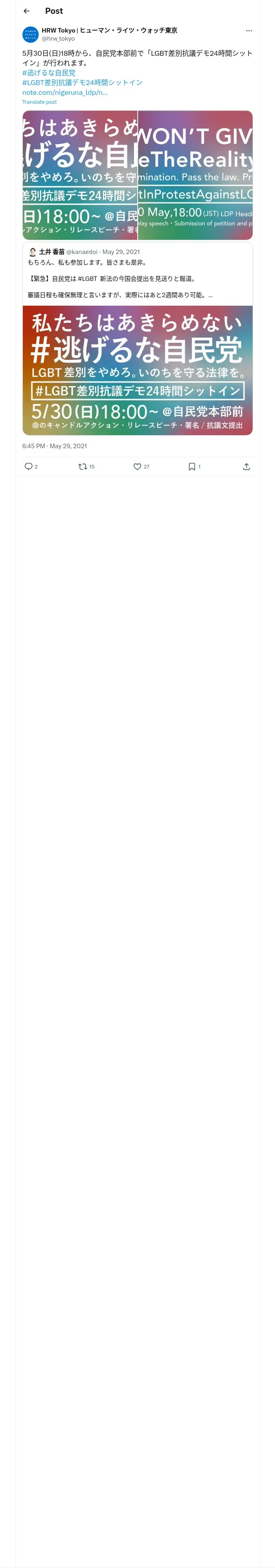Open the left Japanese poster image
Screen dimensions: 275x1568
click(80, 175)
